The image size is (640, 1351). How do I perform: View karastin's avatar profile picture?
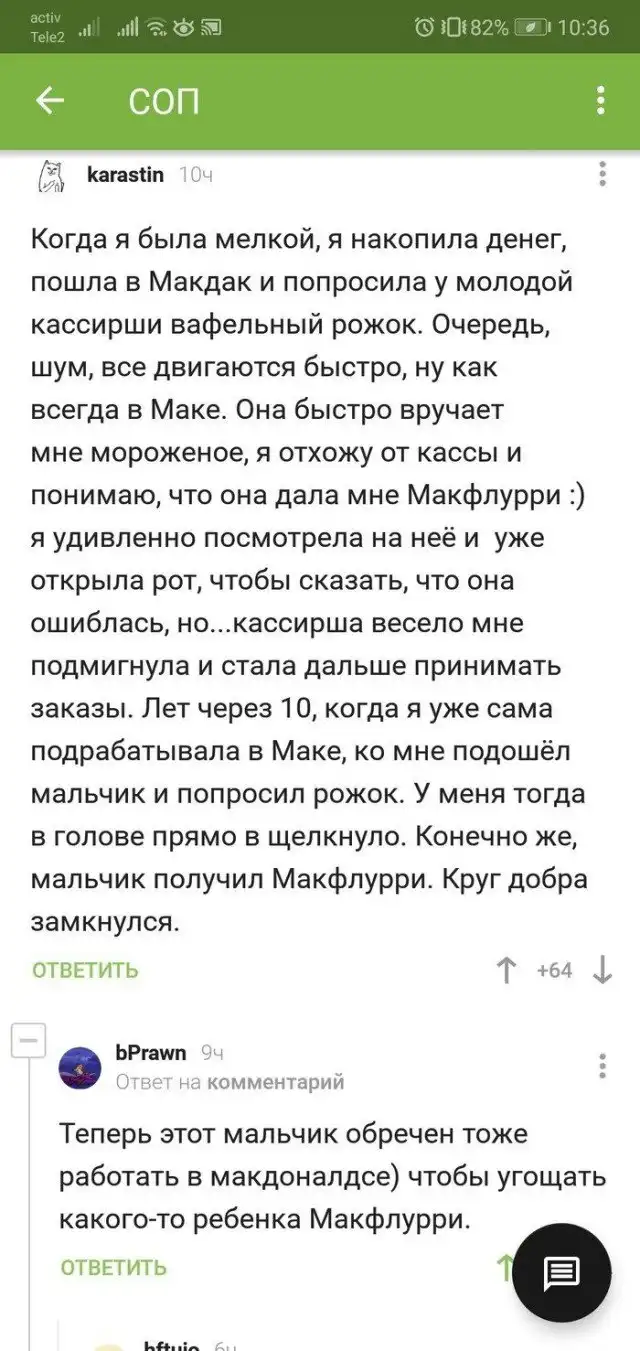(x=51, y=177)
